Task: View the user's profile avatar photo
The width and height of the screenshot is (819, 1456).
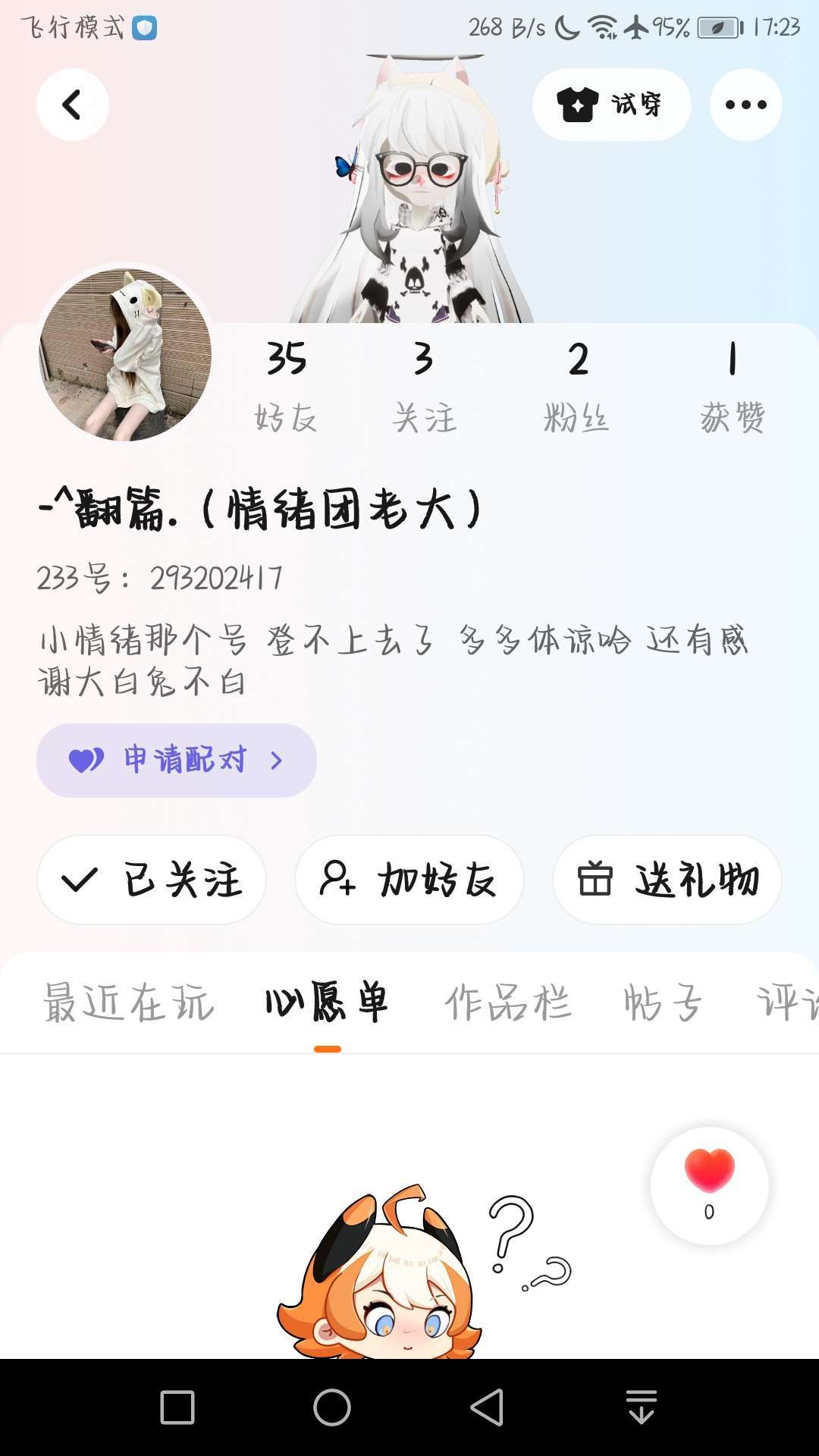Action: 125,355
